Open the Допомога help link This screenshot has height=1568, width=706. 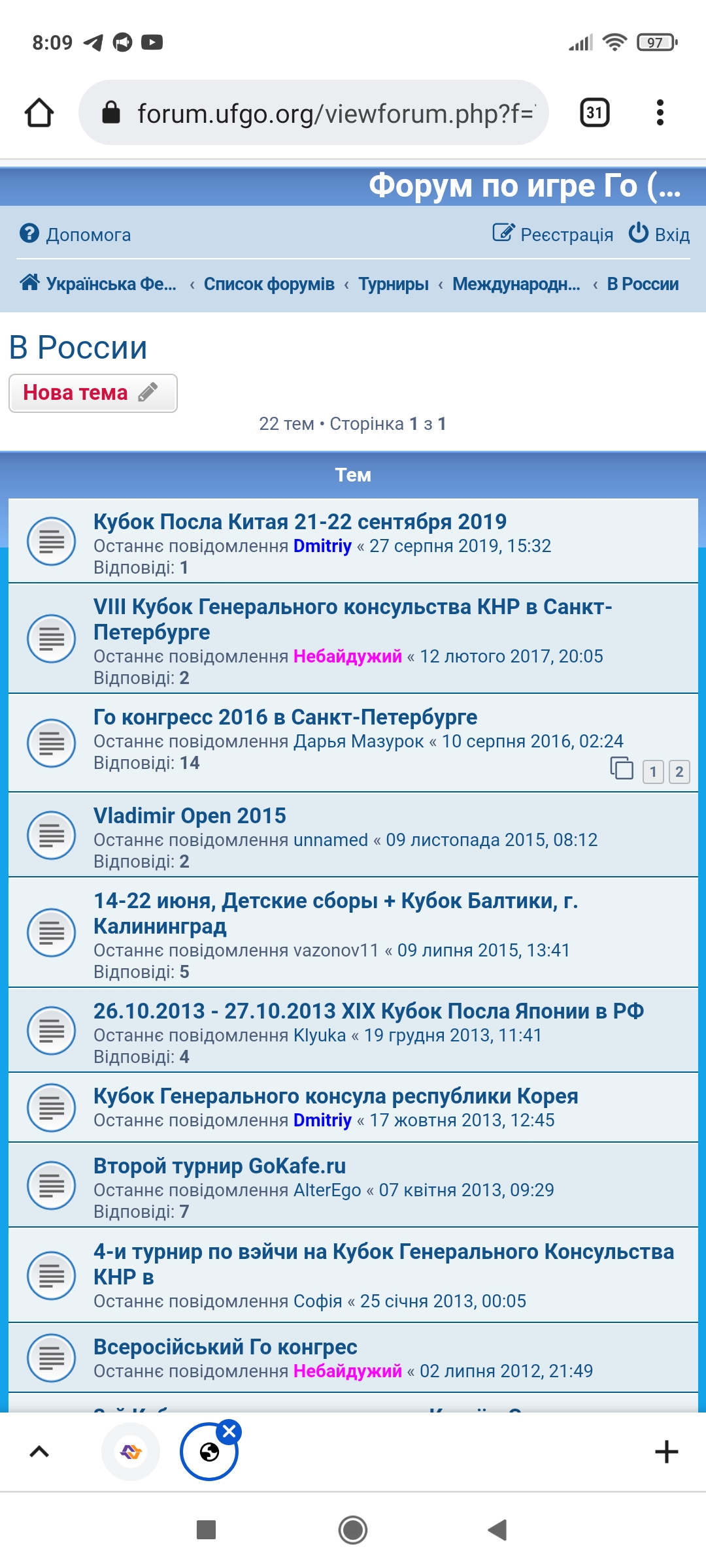click(x=75, y=235)
